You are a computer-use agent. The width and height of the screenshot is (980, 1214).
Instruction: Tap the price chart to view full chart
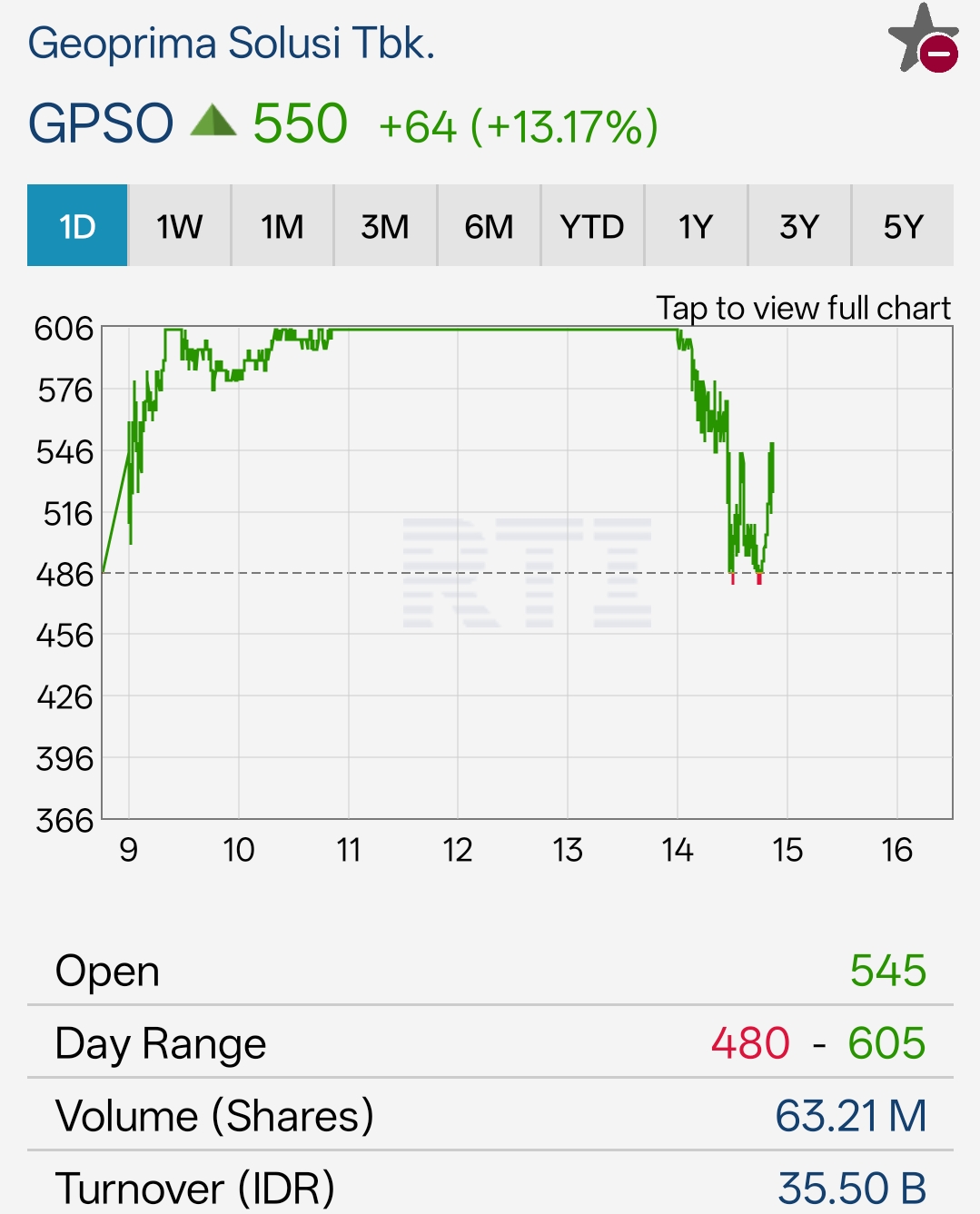tap(527, 572)
